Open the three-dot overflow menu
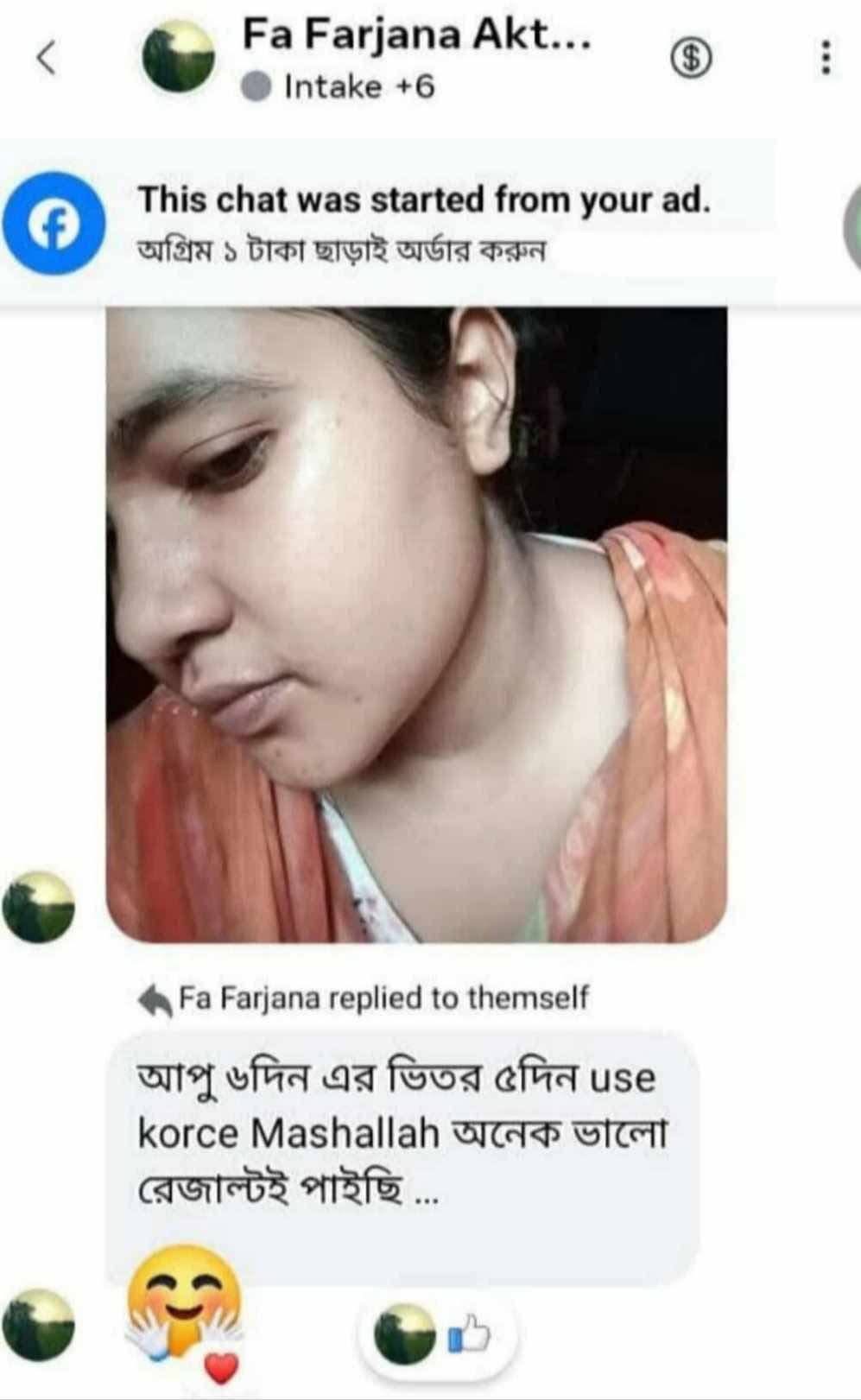Screen dimensions: 861x1400 [x=826, y=59]
